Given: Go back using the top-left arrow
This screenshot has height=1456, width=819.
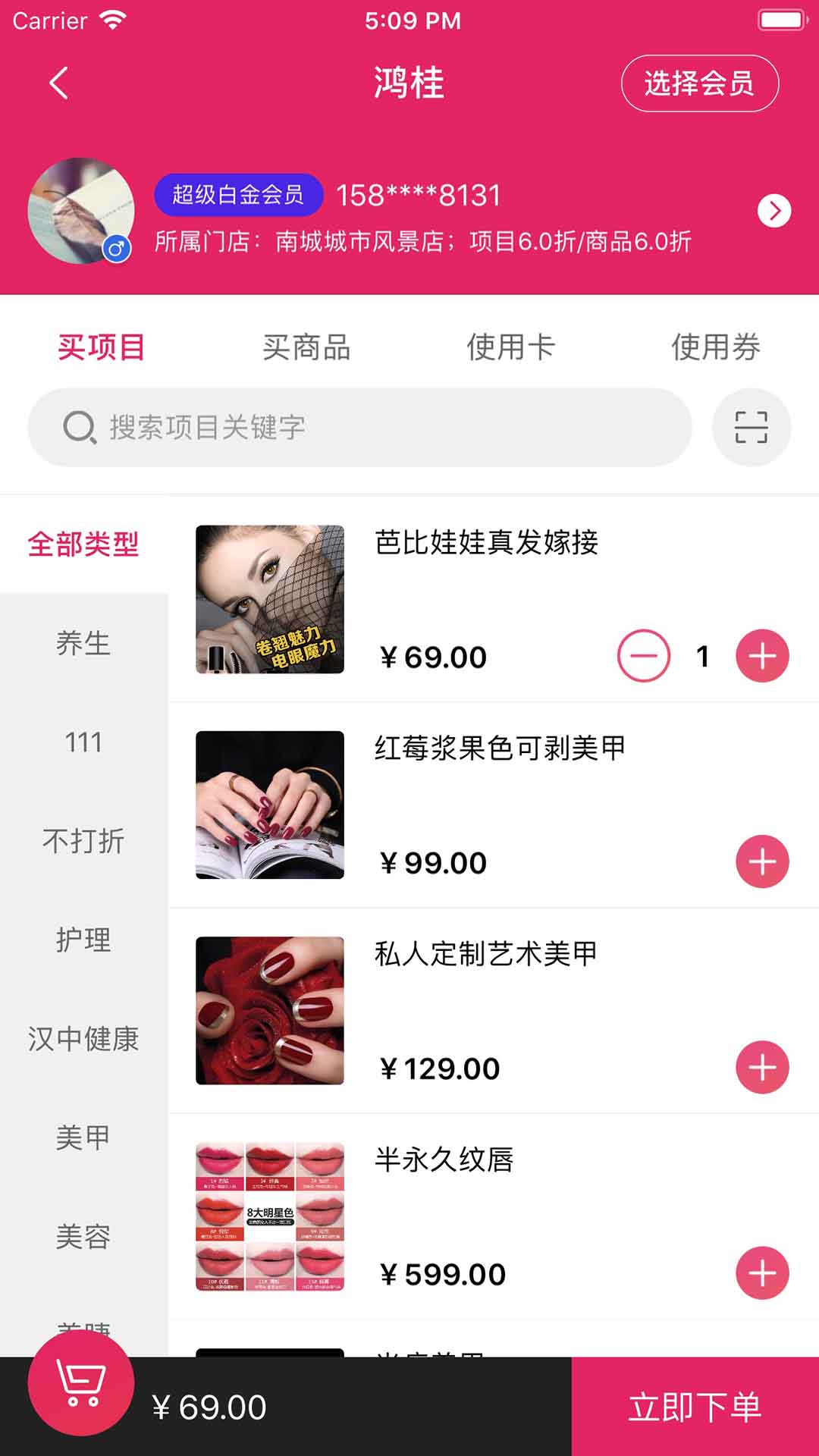Looking at the screenshot, I should pos(59,83).
